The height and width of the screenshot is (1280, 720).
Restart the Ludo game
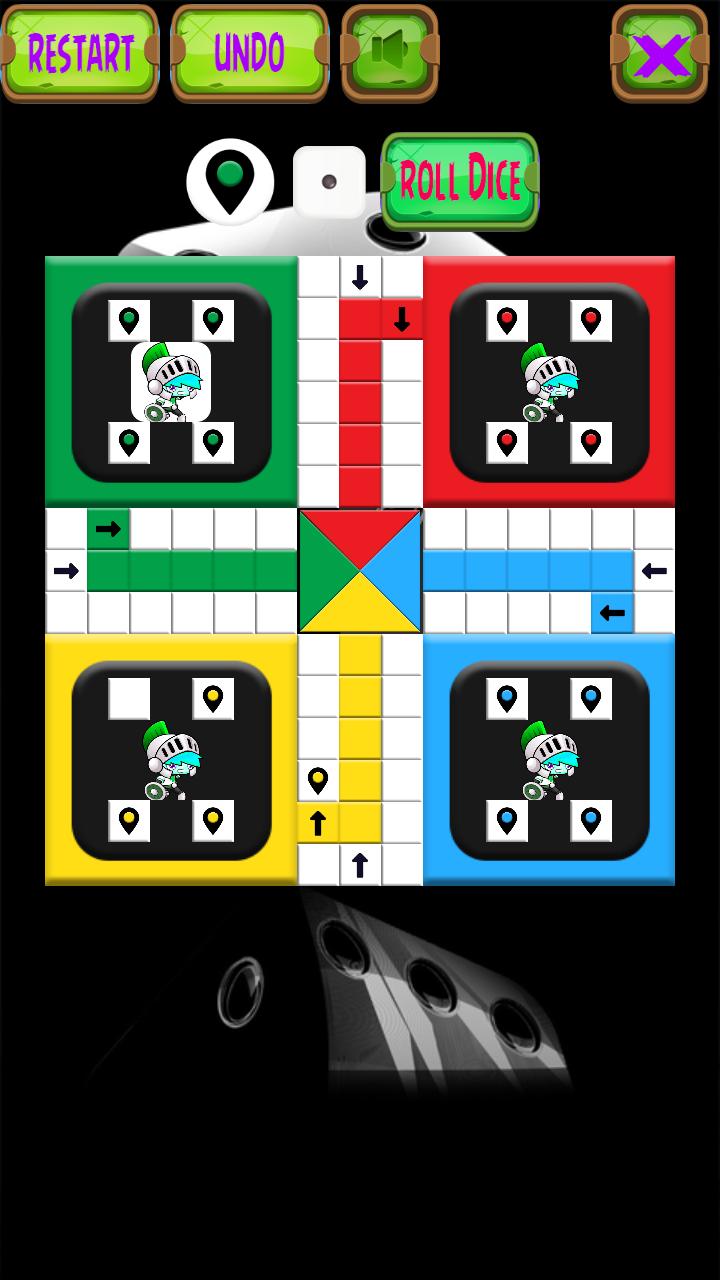click(x=80, y=53)
